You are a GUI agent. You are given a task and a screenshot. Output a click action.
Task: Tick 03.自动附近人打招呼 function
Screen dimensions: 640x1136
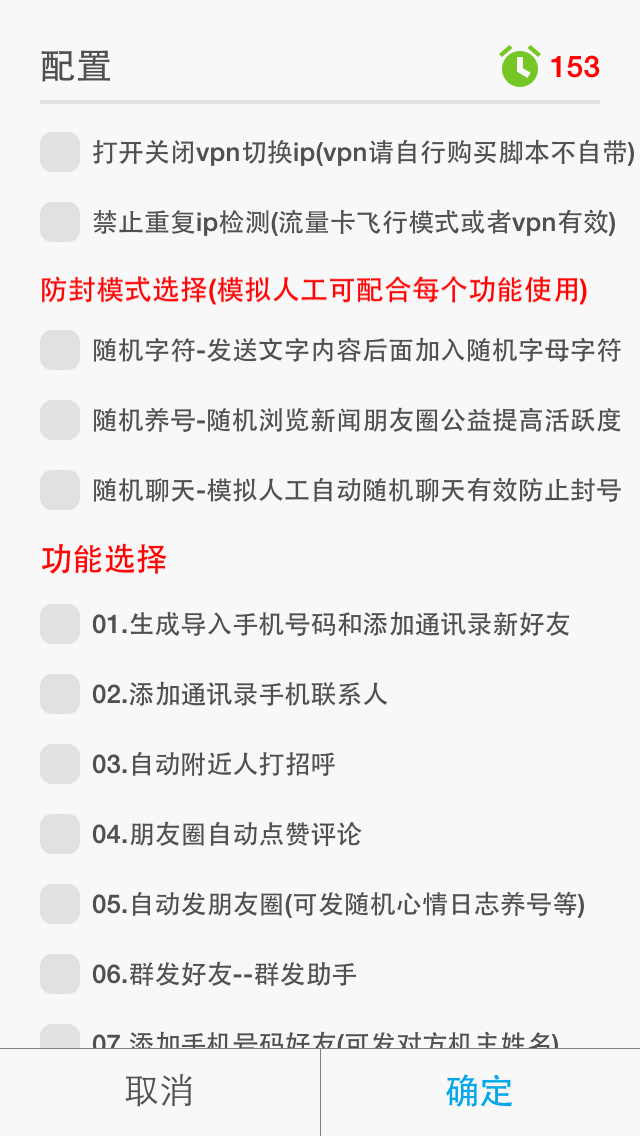60,764
